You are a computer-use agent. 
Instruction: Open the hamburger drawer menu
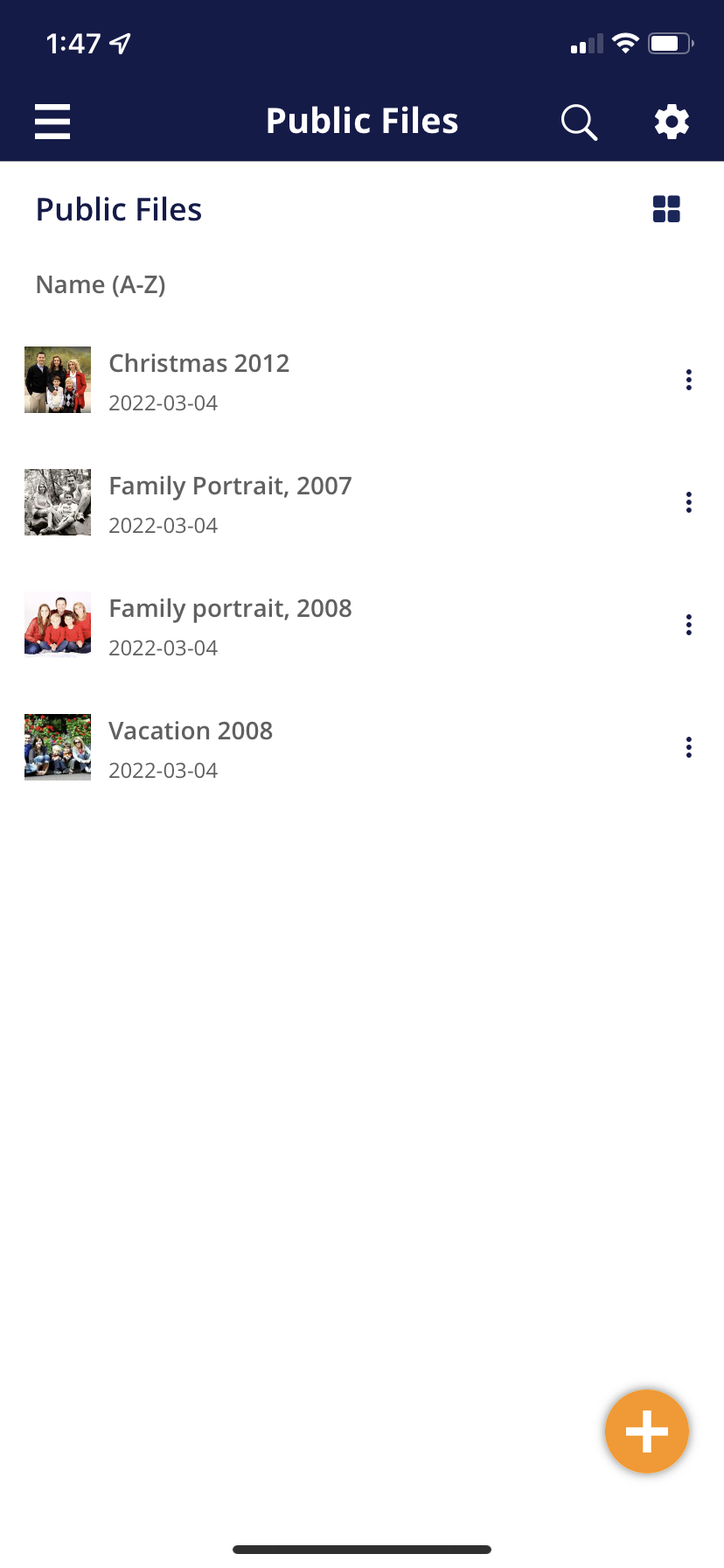(x=52, y=122)
